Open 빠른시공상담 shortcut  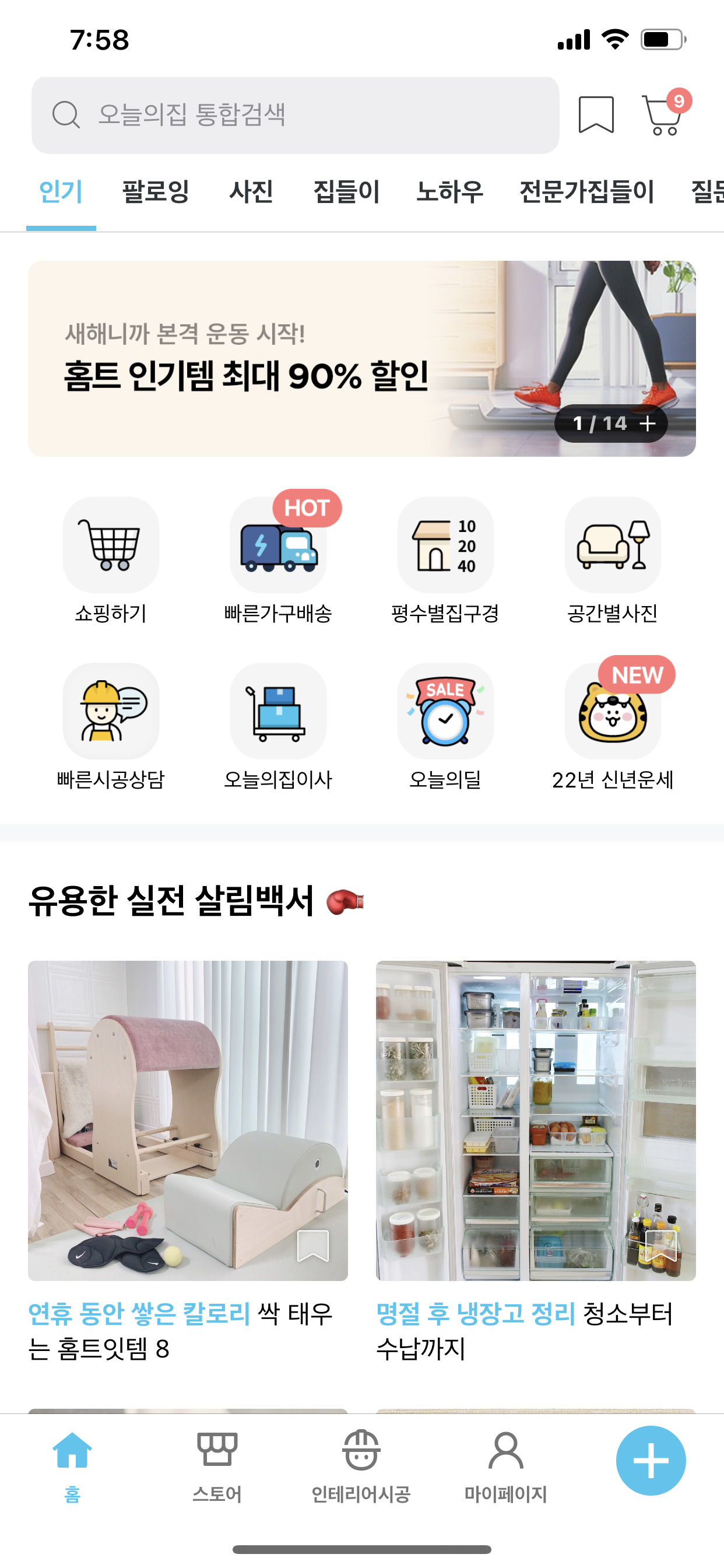pyautogui.click(x=111, y=726)
